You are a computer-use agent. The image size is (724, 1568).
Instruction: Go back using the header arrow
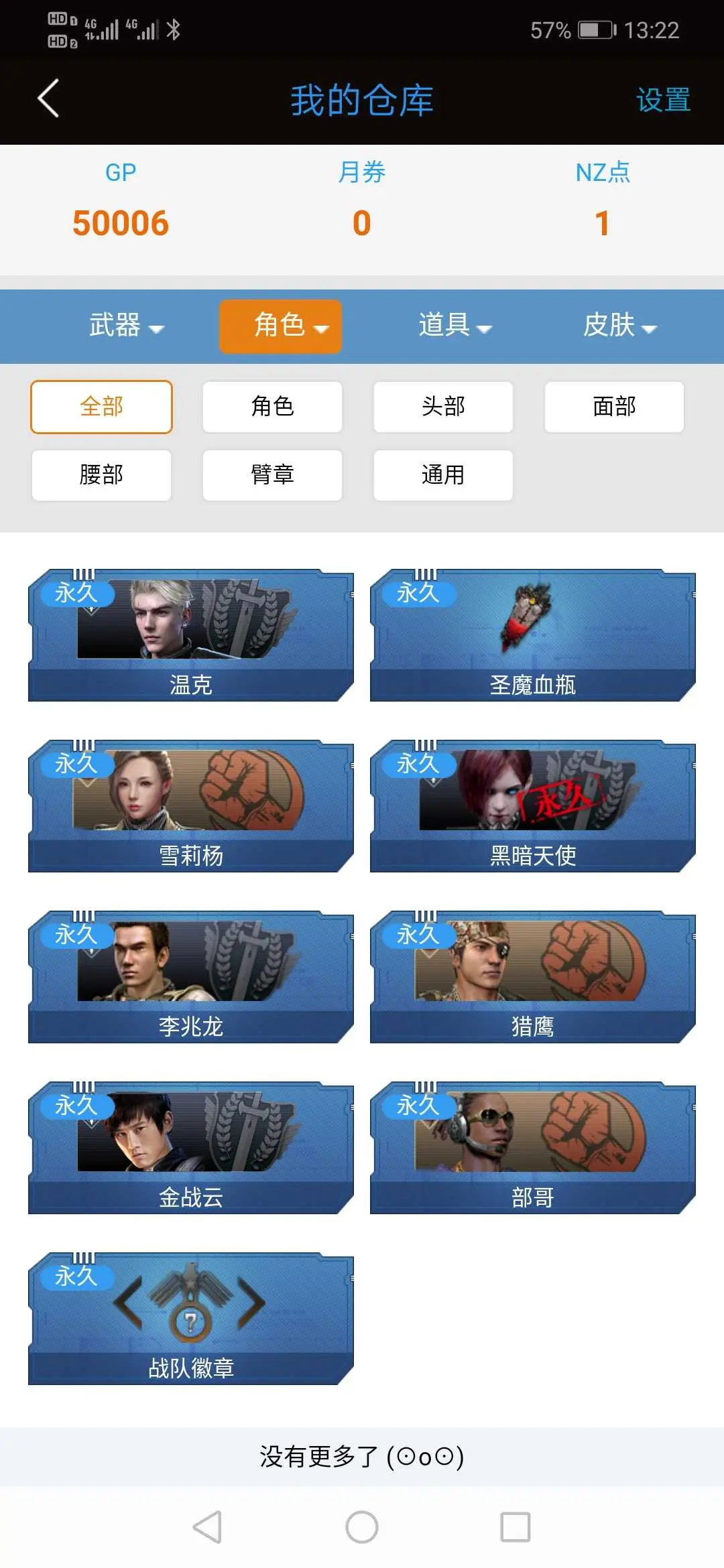point(48,99)
